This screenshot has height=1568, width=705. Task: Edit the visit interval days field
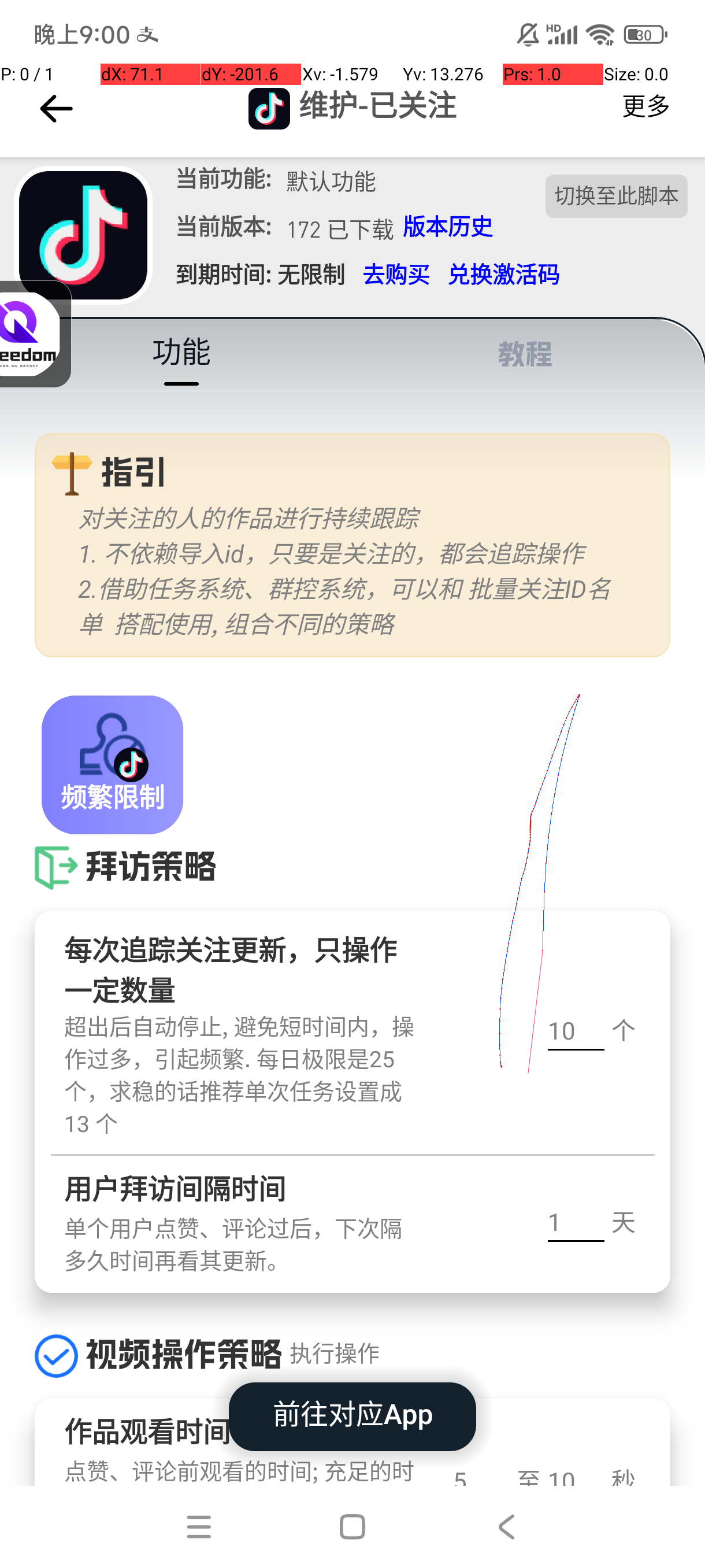(x=576, y=1223)
